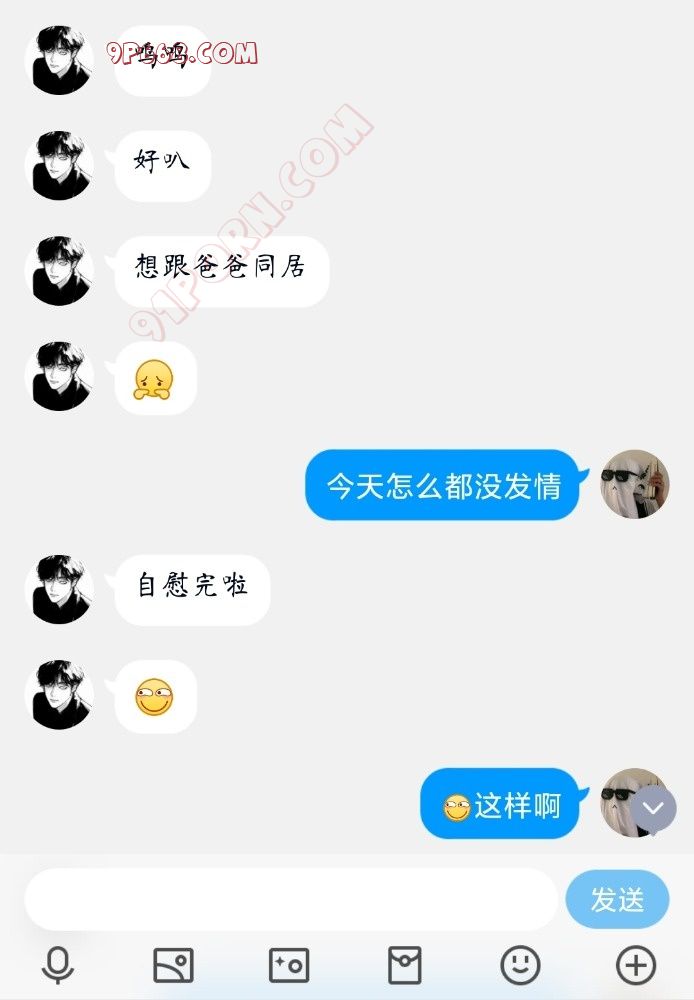The image size is (694, 1000).
Task: Jump to latest messages with down chevron
Action: 653,807
